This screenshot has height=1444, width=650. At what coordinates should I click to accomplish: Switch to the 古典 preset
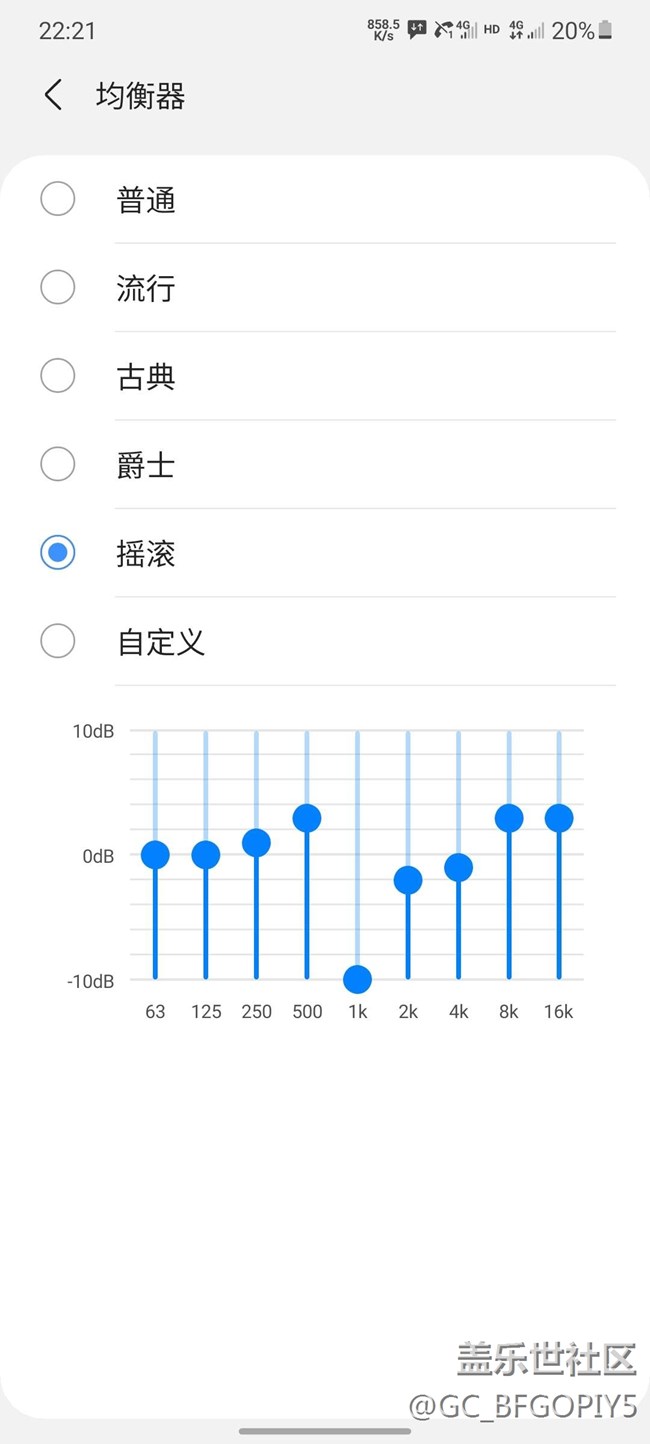[x=58, y=376]
